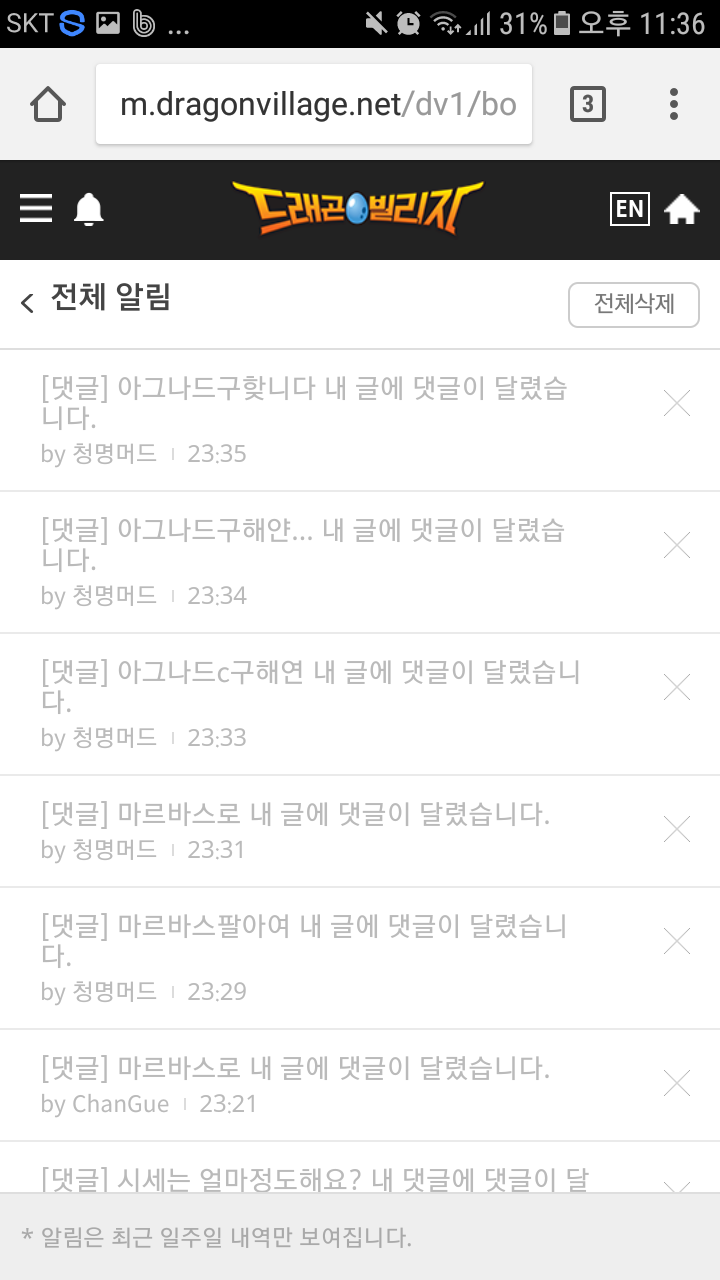Screen dimensions: 720x1280
Task: Open the browser home page button
Action: point(48,104)
